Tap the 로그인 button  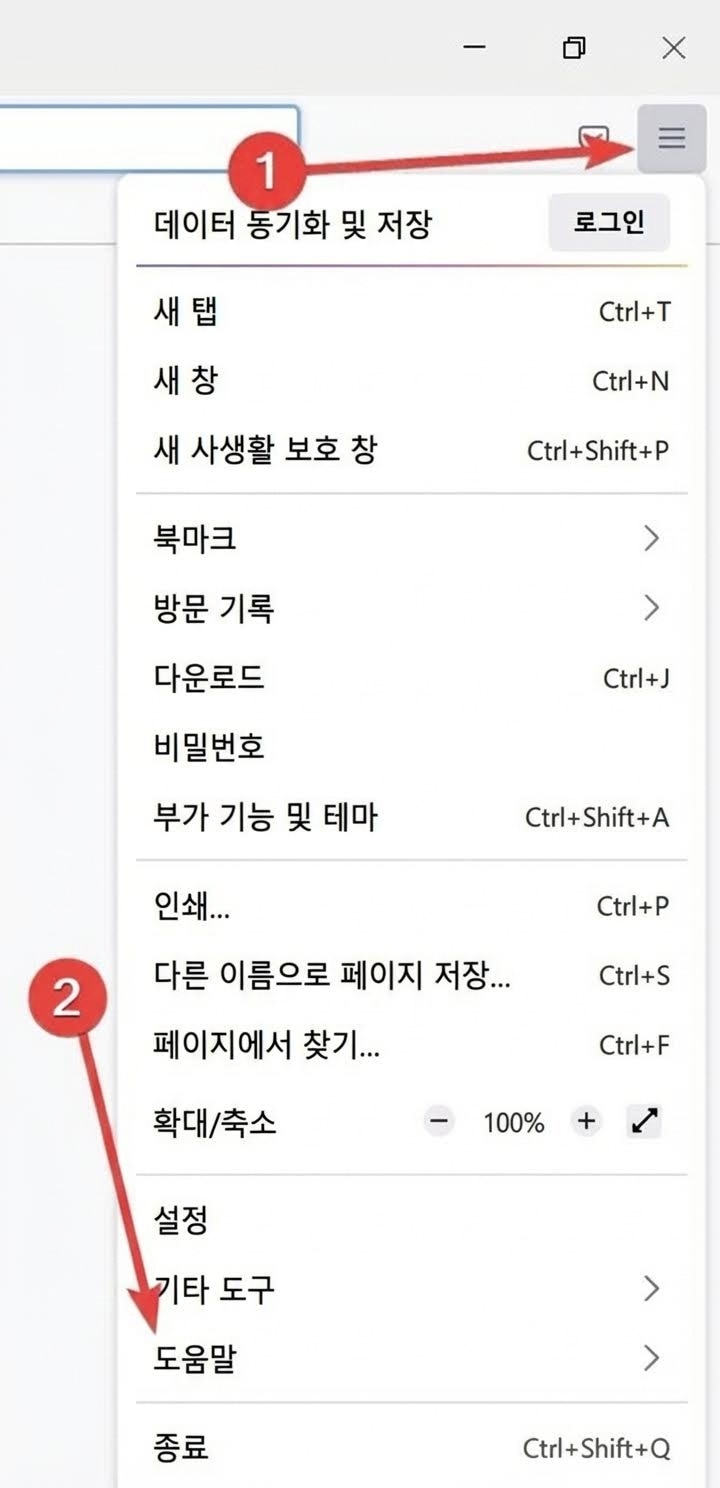608,223
